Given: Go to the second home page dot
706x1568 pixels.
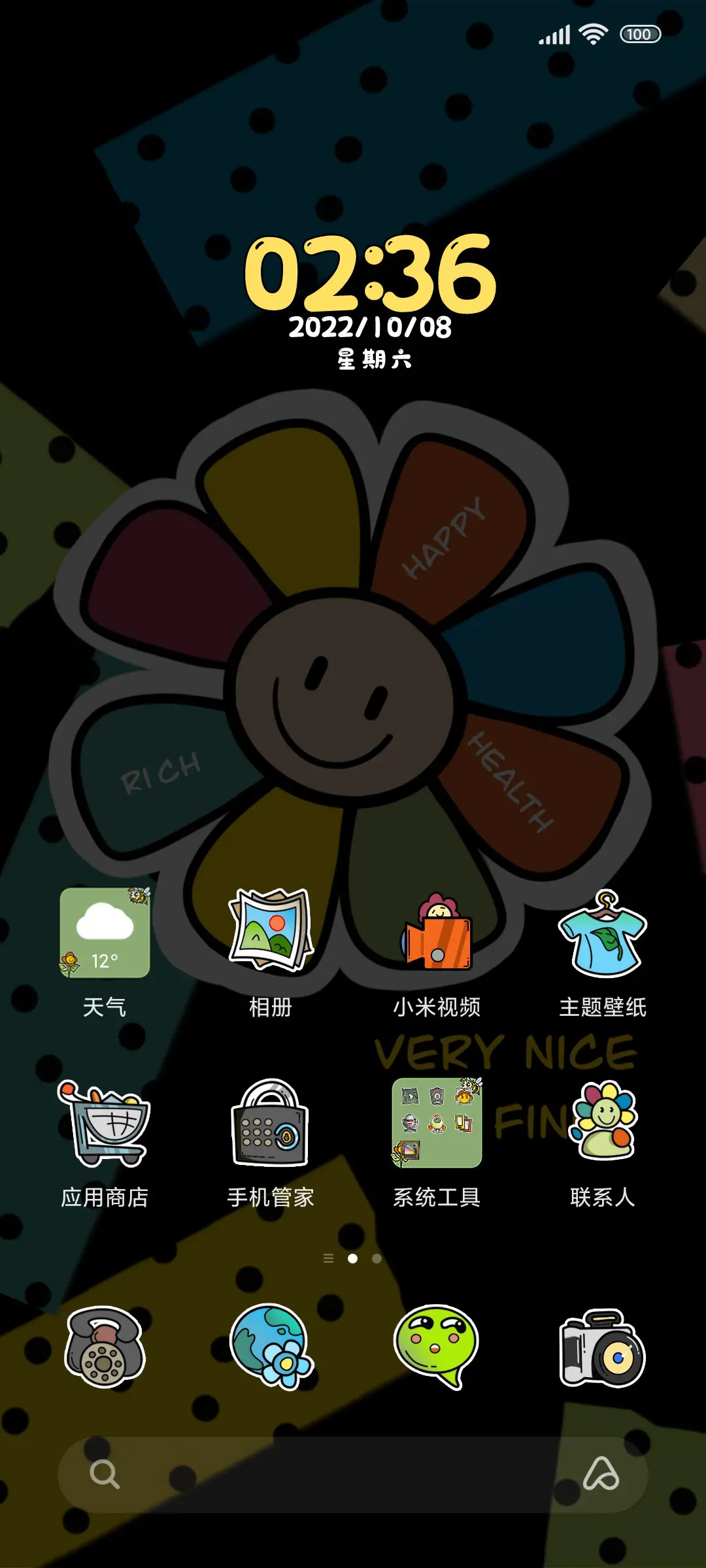Looking at the screenshot, I should [x=377, y=1258].
